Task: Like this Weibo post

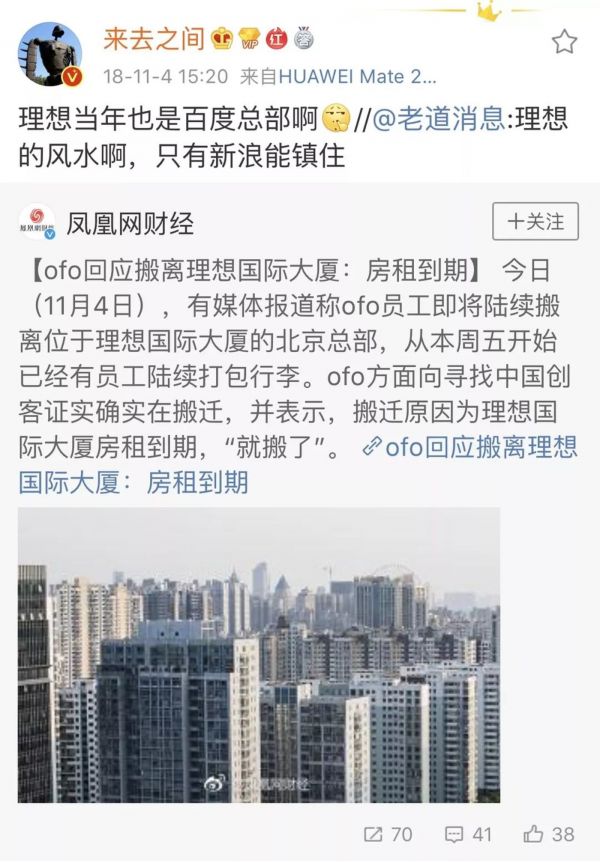Action: tap(549, 833)
